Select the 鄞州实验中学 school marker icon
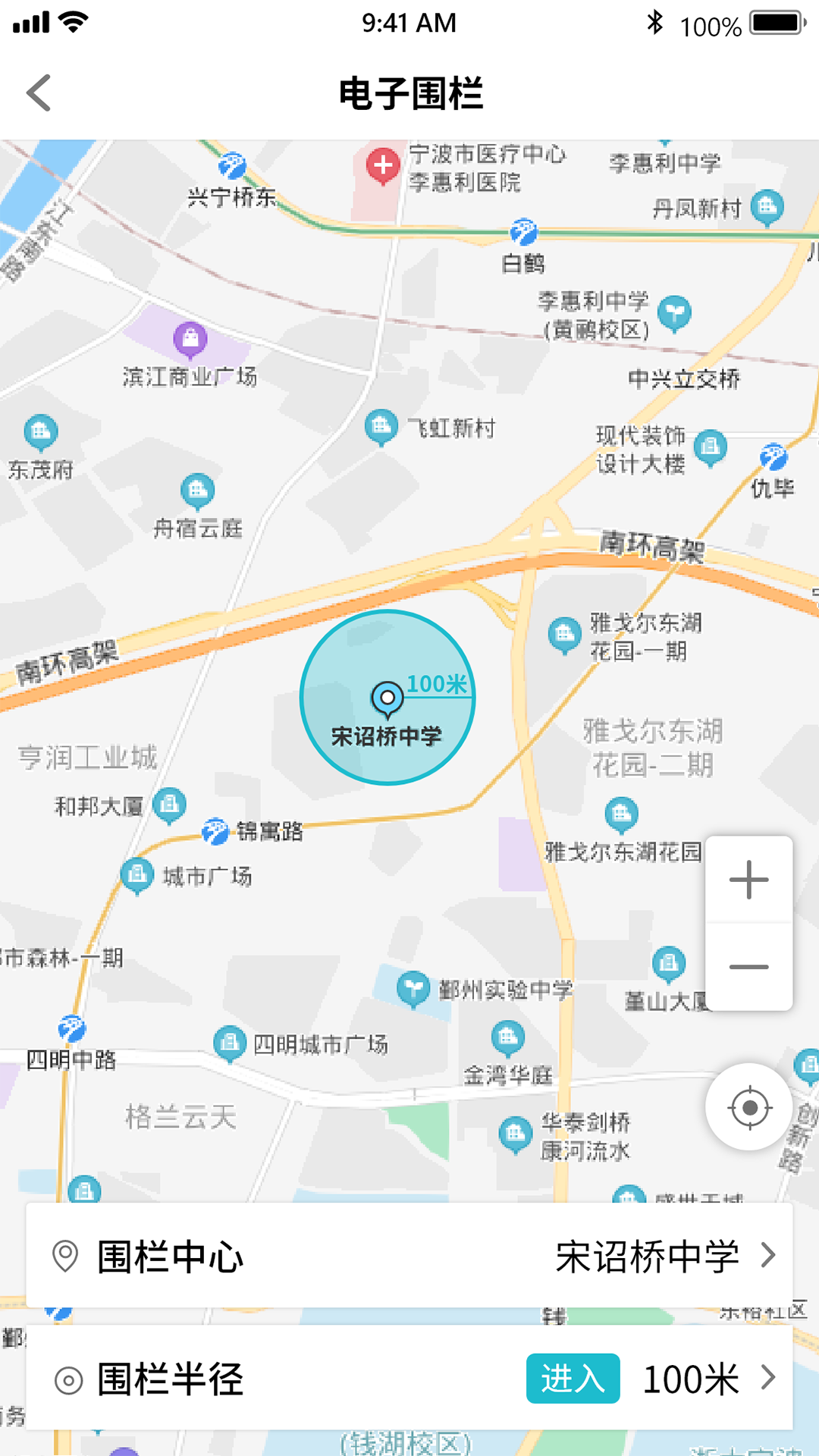The height and width of the screenshot is (1456, 819). [x=414, y=989]
